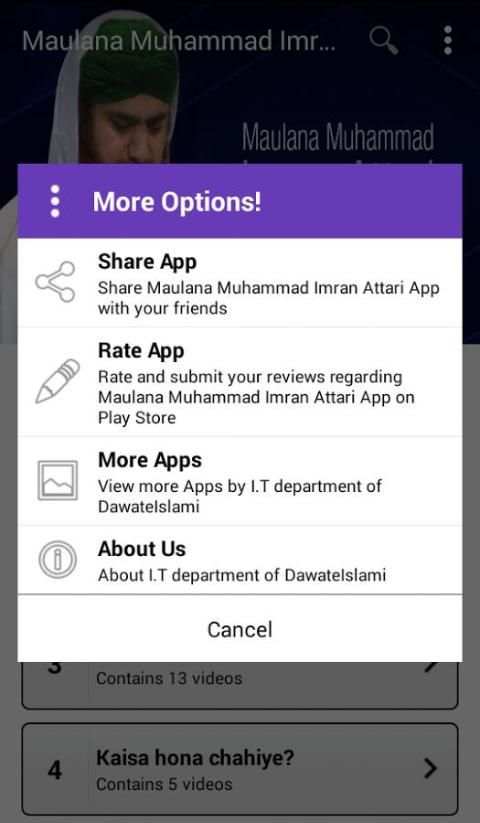Dismiss the dialog with Cancel

[x=240, y=629]
